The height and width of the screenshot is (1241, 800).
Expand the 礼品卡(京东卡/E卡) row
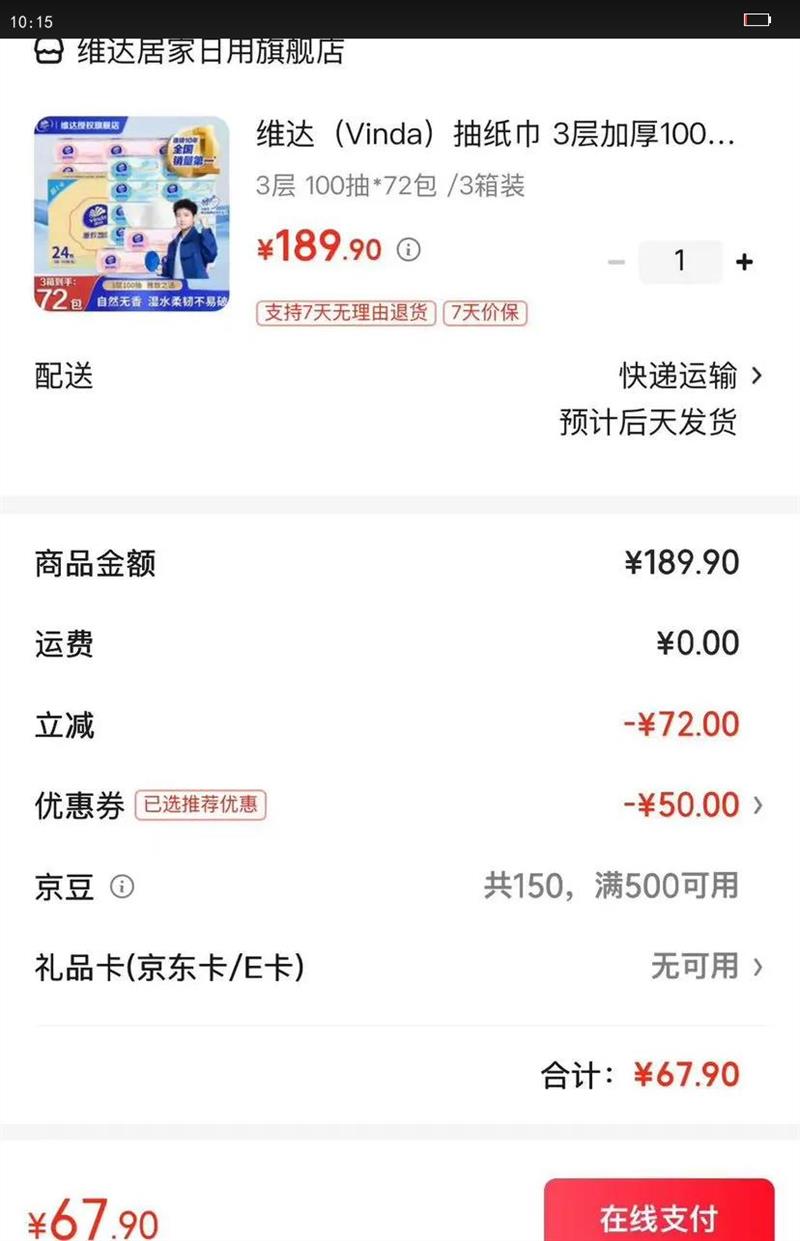click(x=700, y=968)
